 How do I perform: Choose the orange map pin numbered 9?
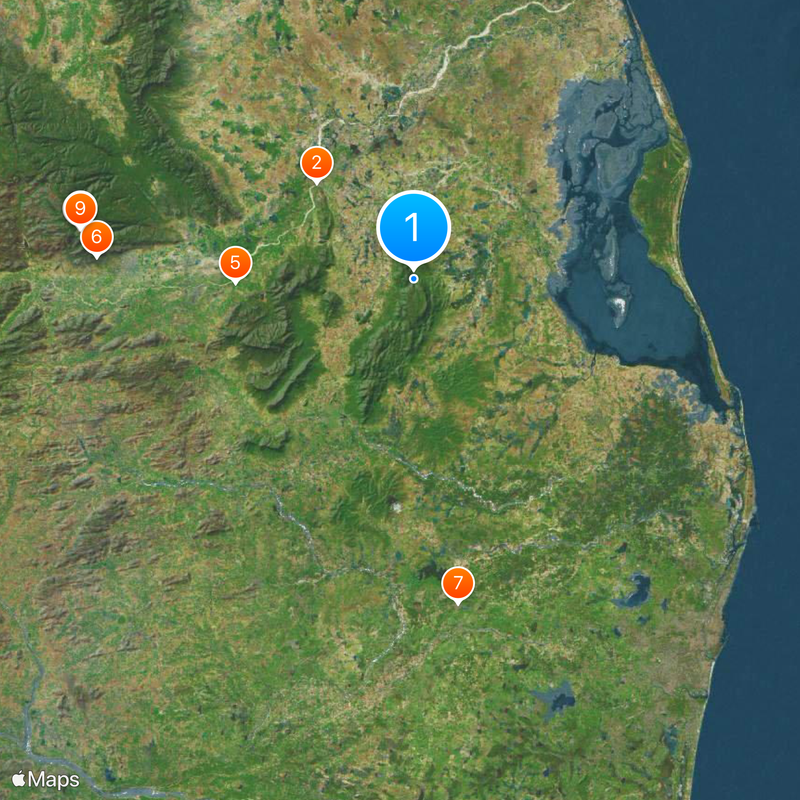(x=78, y=209)
